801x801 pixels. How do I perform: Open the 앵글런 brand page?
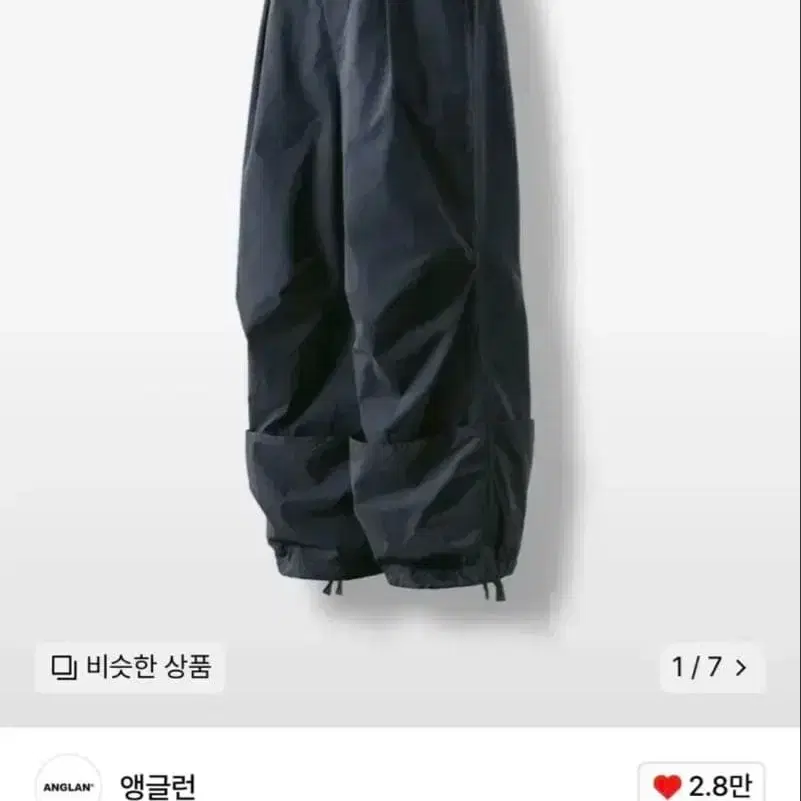[x=158, y=787]
